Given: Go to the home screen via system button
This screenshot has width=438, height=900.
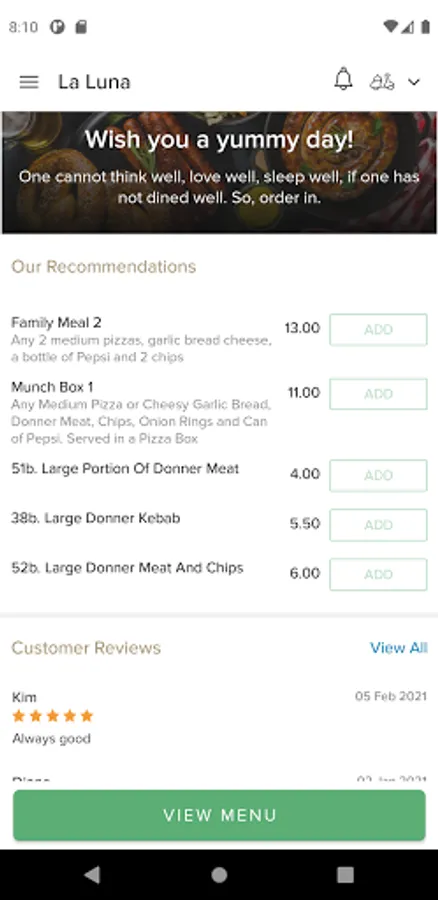Looking at the screenshot, I should click(219, 875).
